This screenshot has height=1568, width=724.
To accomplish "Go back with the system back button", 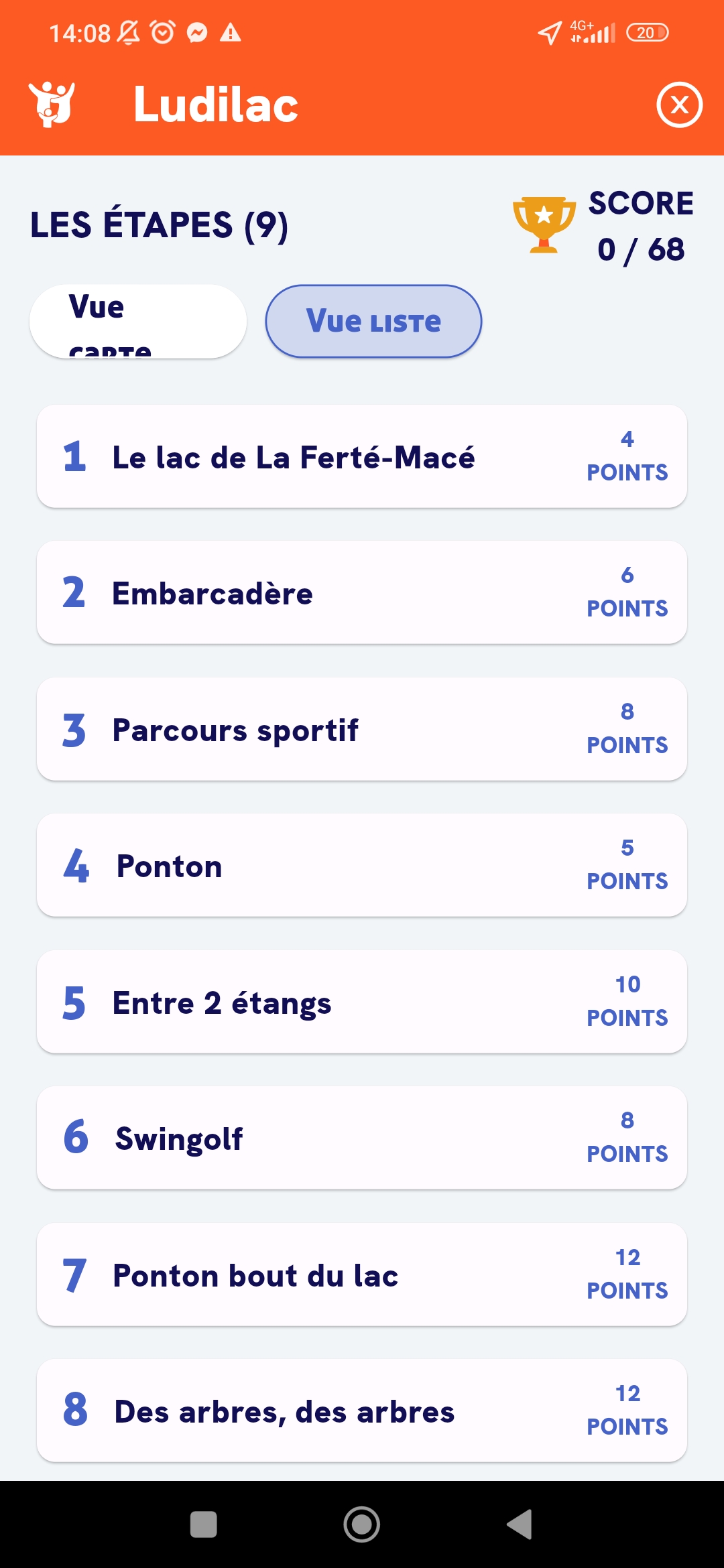I will (520, 1524).
